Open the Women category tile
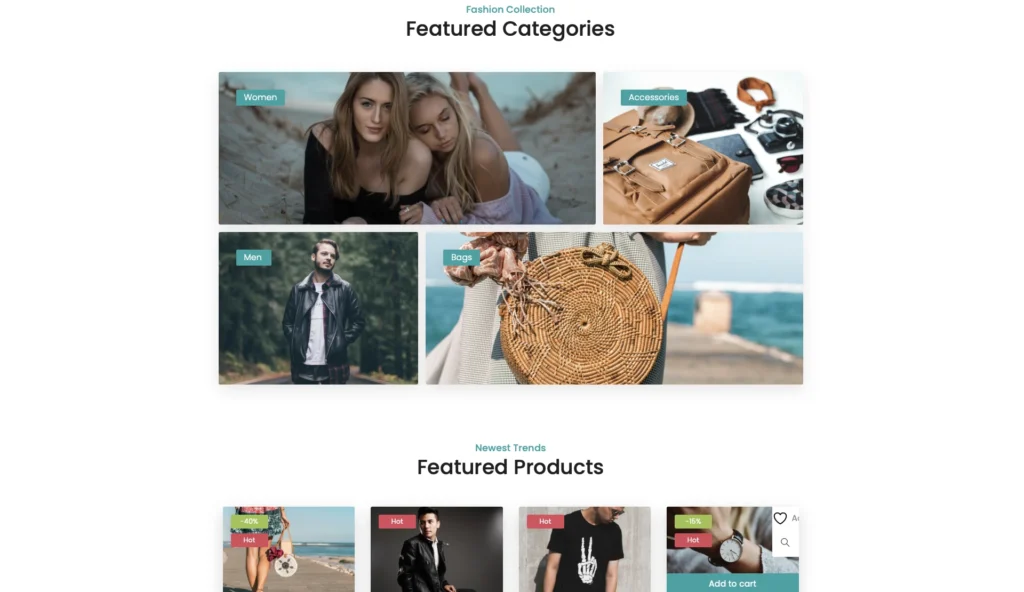 pyautogui.click(x=407, y=148)
